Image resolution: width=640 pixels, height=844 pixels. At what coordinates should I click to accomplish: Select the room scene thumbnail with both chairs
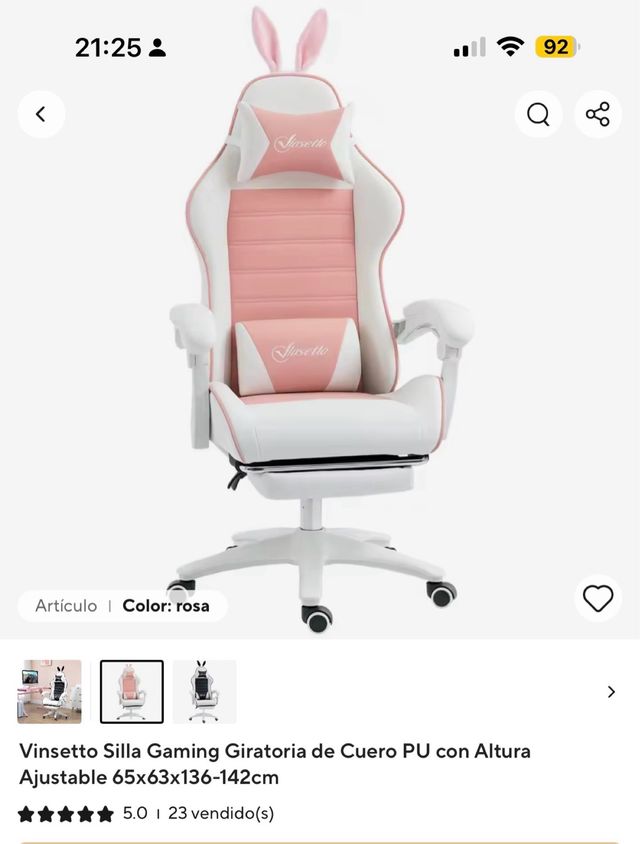(x=49, y=691)
